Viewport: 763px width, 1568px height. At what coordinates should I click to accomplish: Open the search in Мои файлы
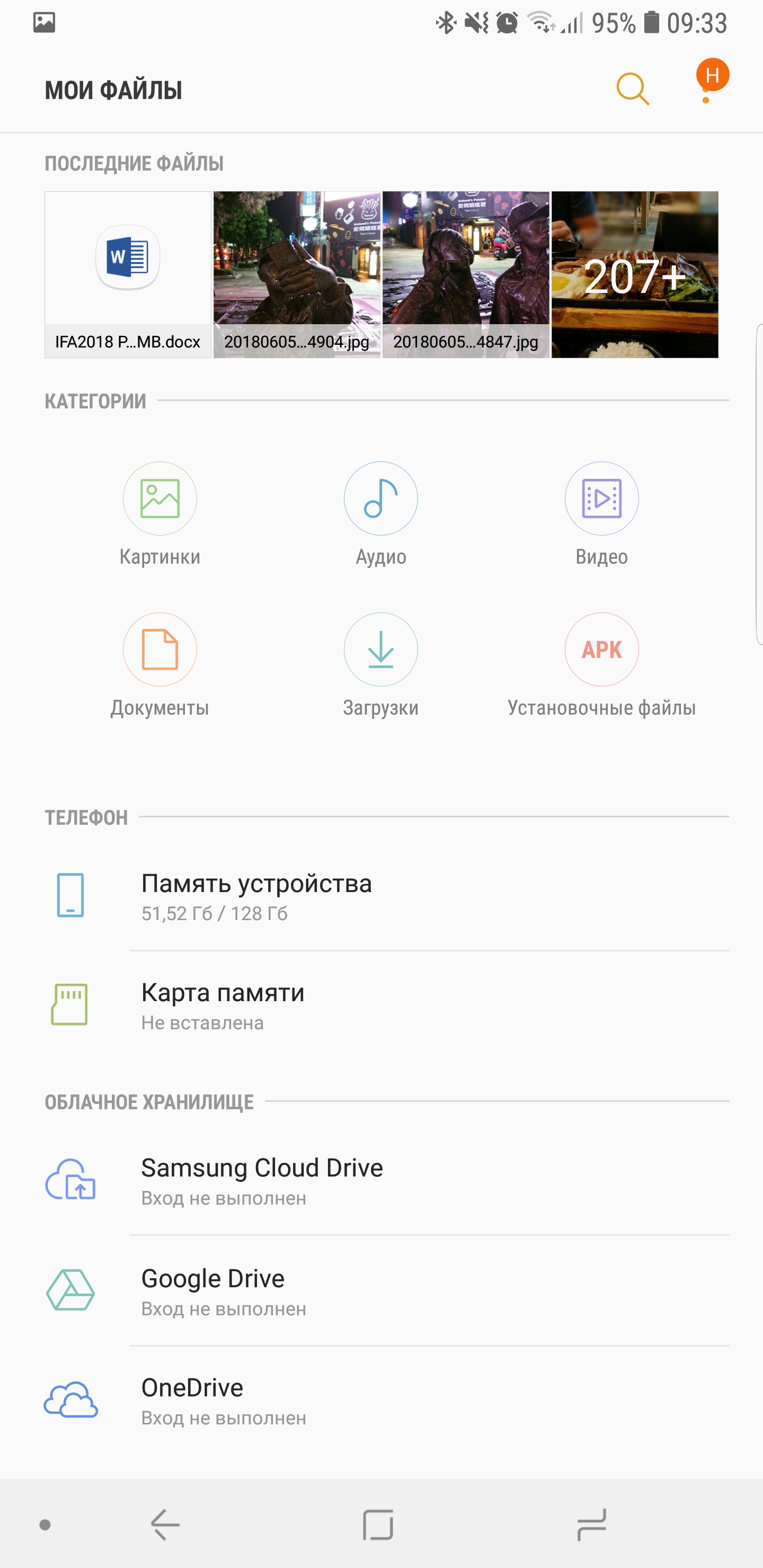(632, 90)
